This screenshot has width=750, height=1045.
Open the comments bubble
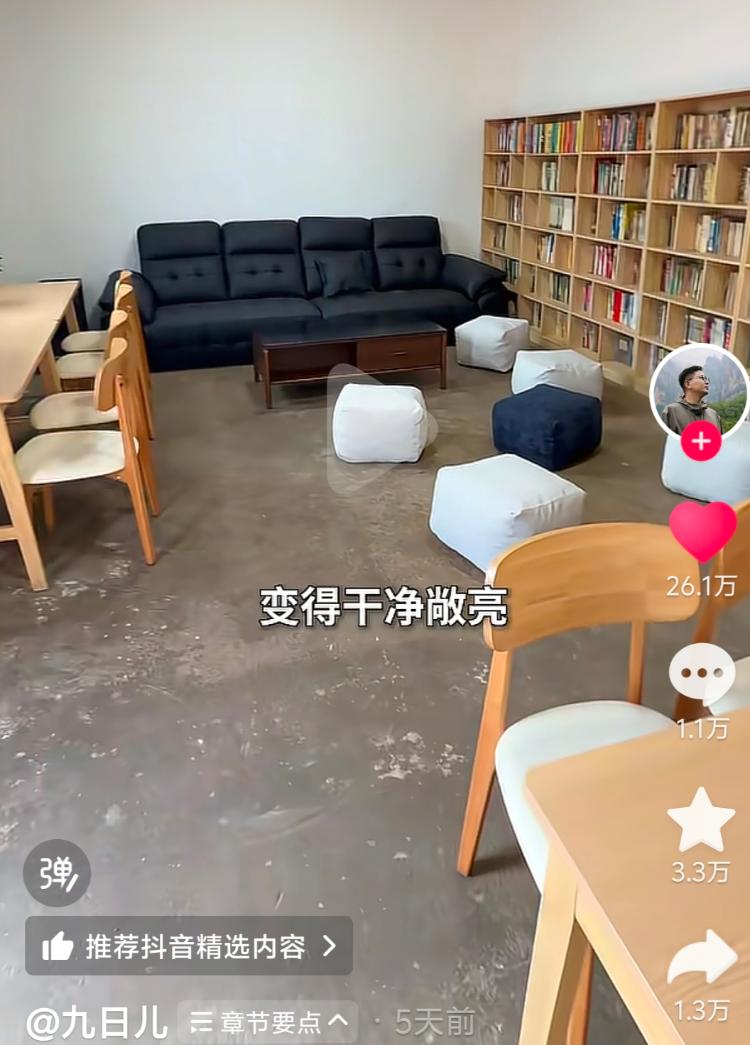[702, 673]
